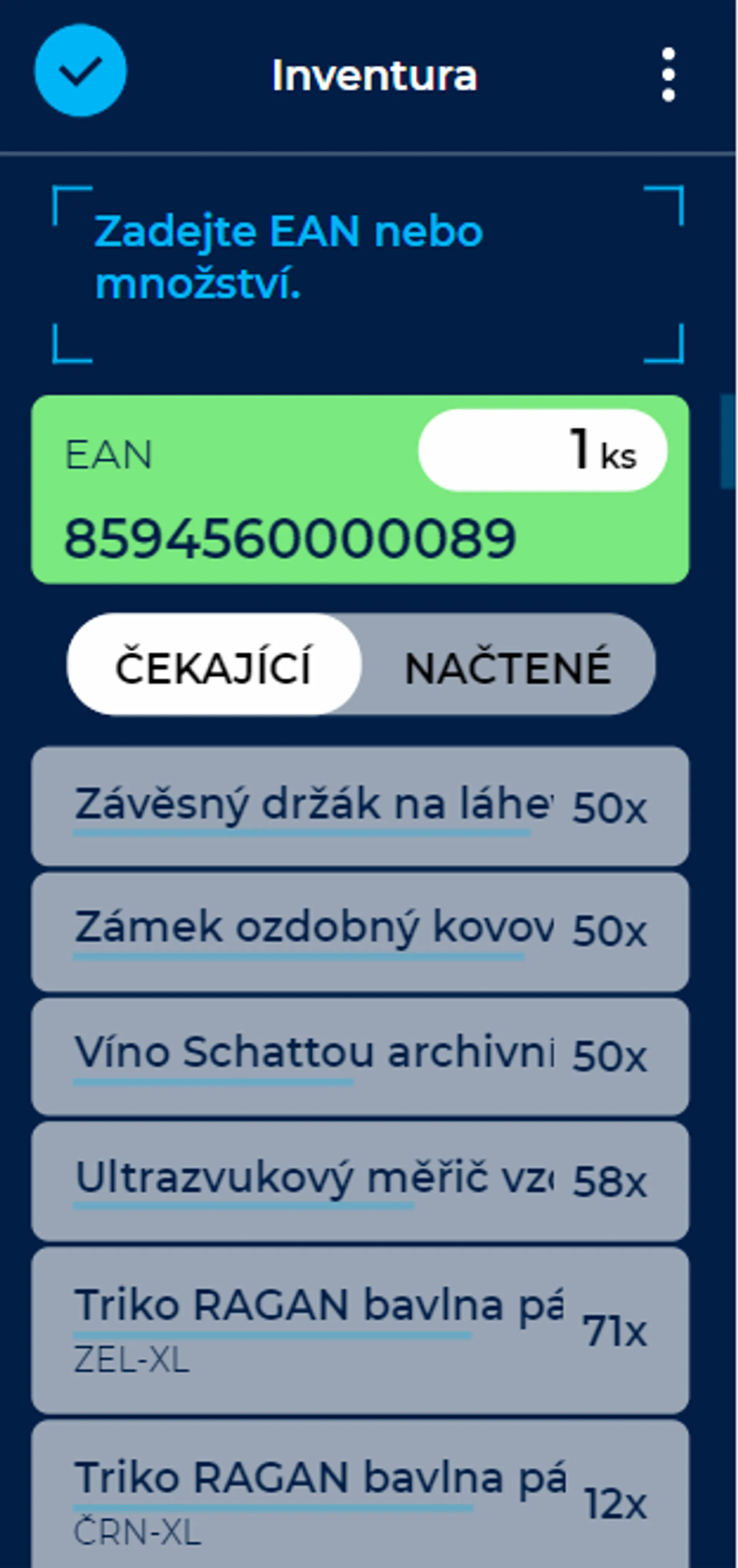Choose the Ultrazvukový měřič item
This screenshot has height=1568, width=738.
pos(359,1181)
